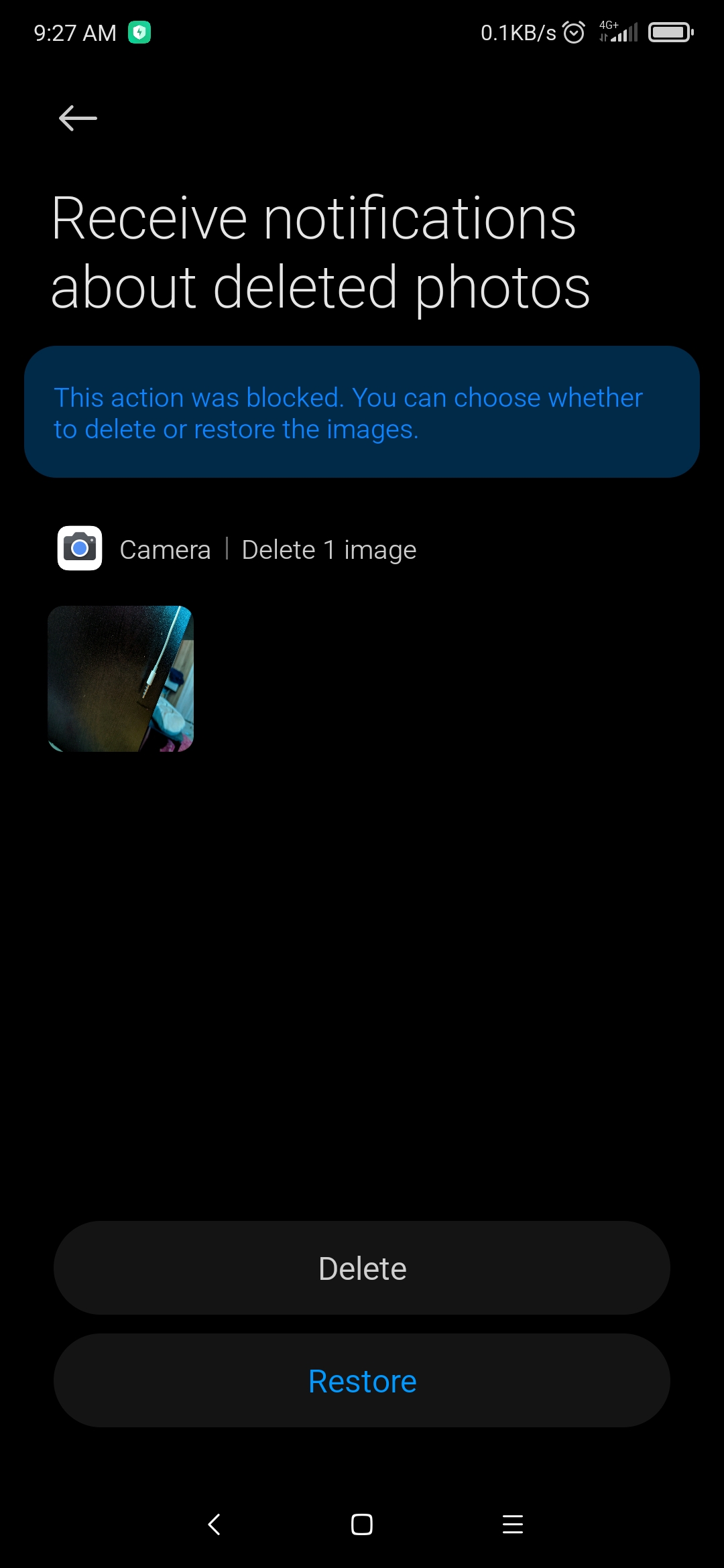Viewport: 724px width, 1568px height.
Task: Open the deleted photo thumbnail
Action: 121,679
